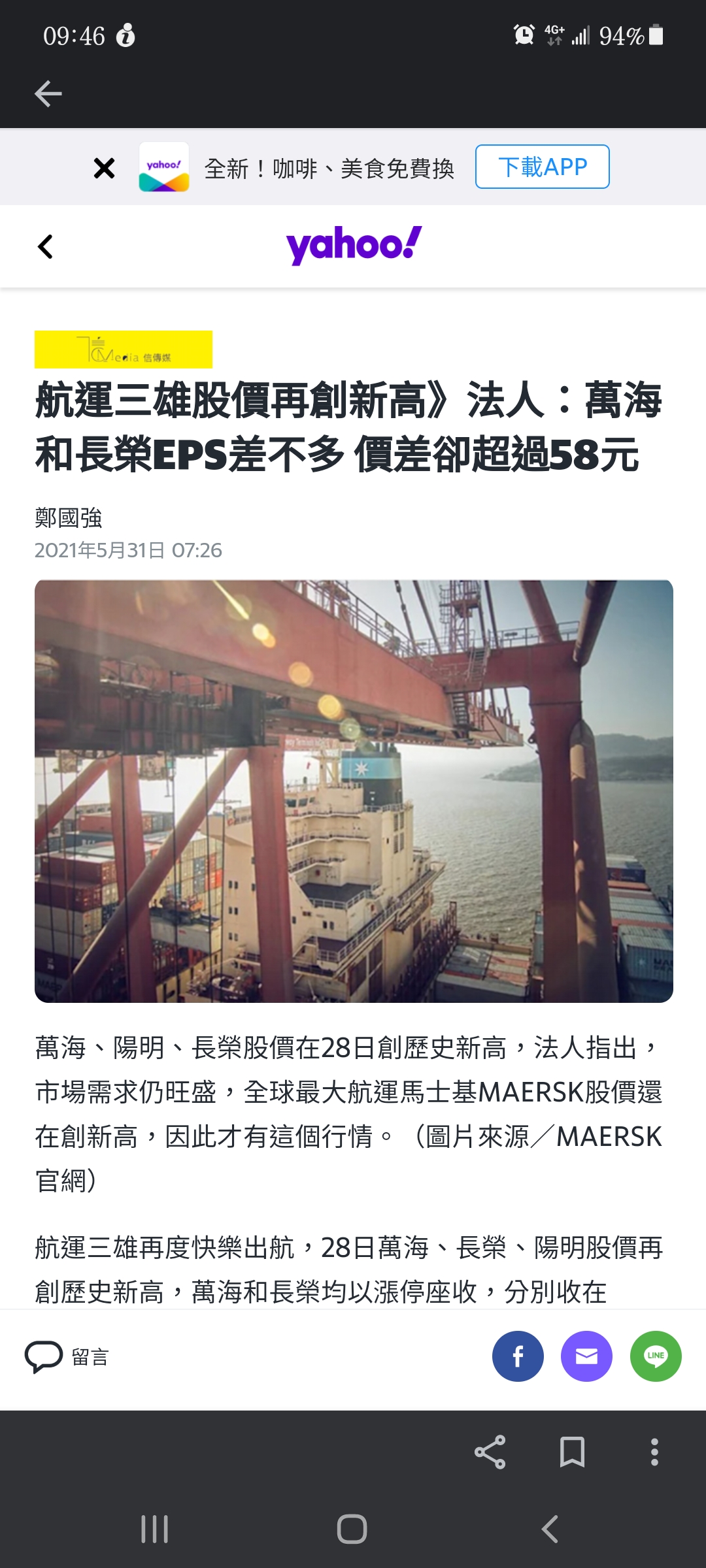
Task: Share the article via email
Action: point(586,1356)
